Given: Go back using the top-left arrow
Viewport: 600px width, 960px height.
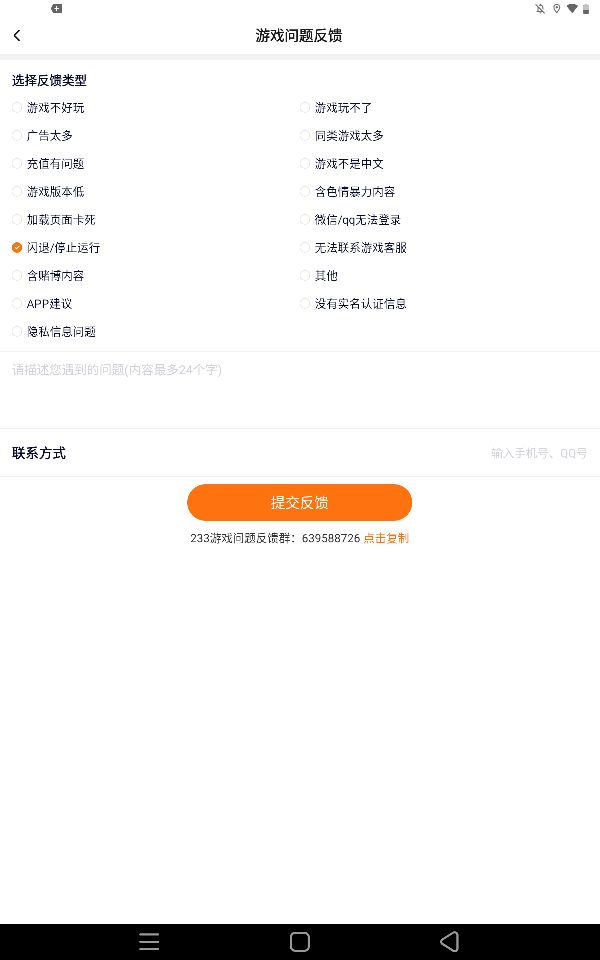Looking at the screenshot, I should click(17, 36).
